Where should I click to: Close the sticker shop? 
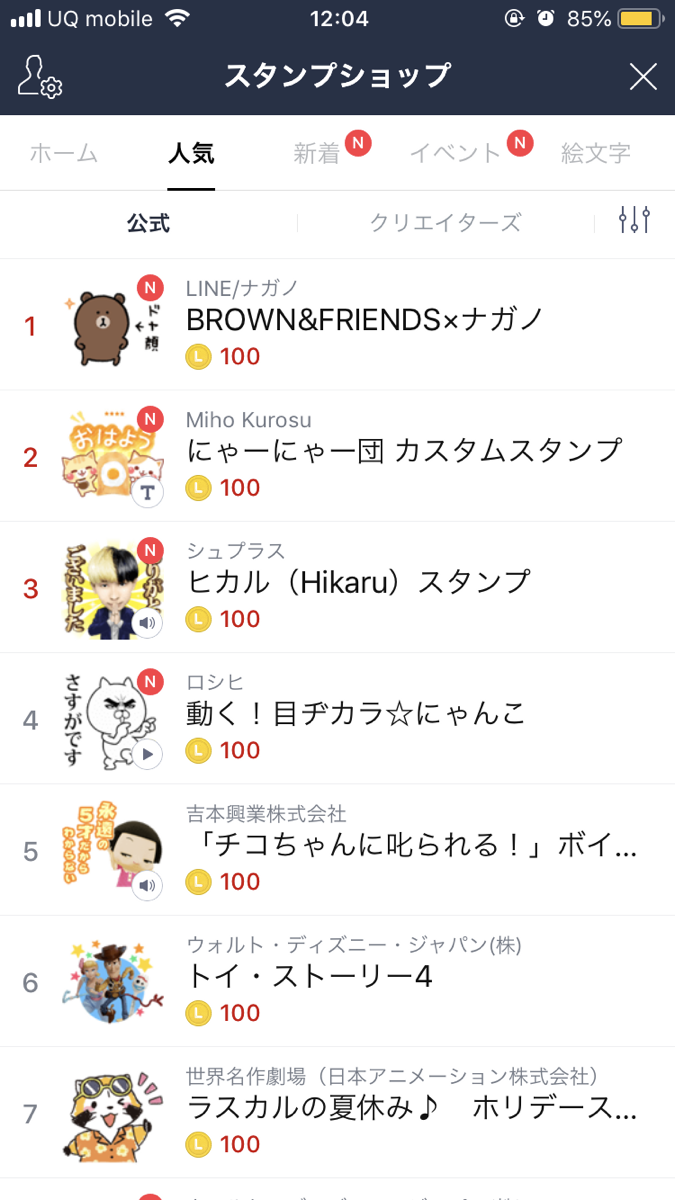point(642,76)
